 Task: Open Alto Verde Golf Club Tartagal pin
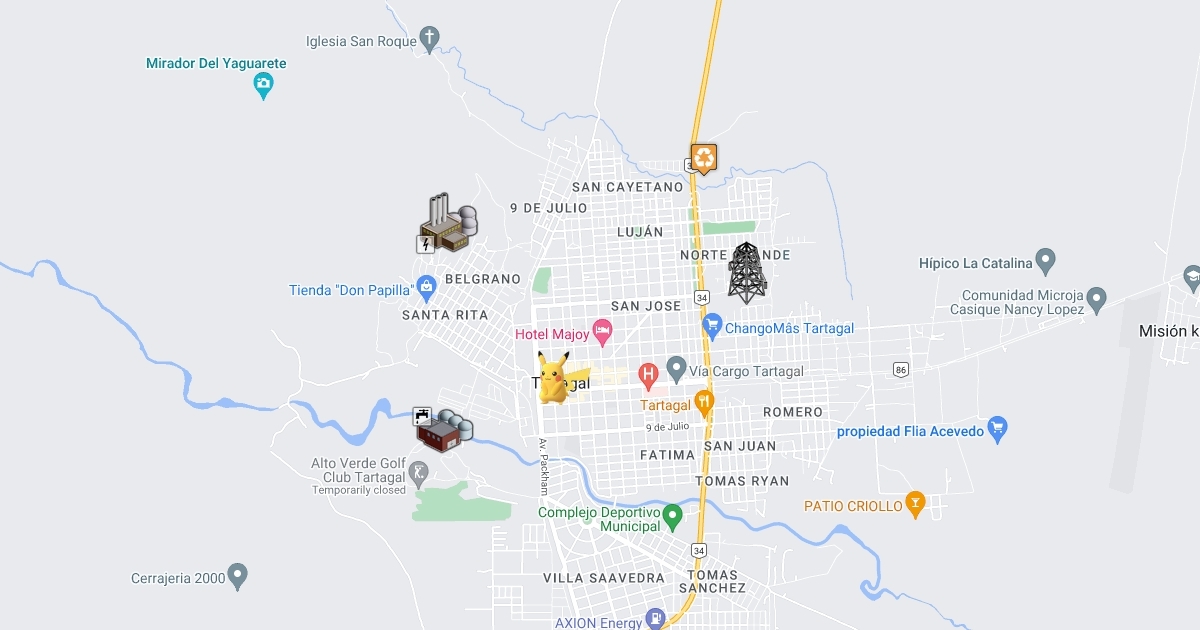tap(419, 470)
